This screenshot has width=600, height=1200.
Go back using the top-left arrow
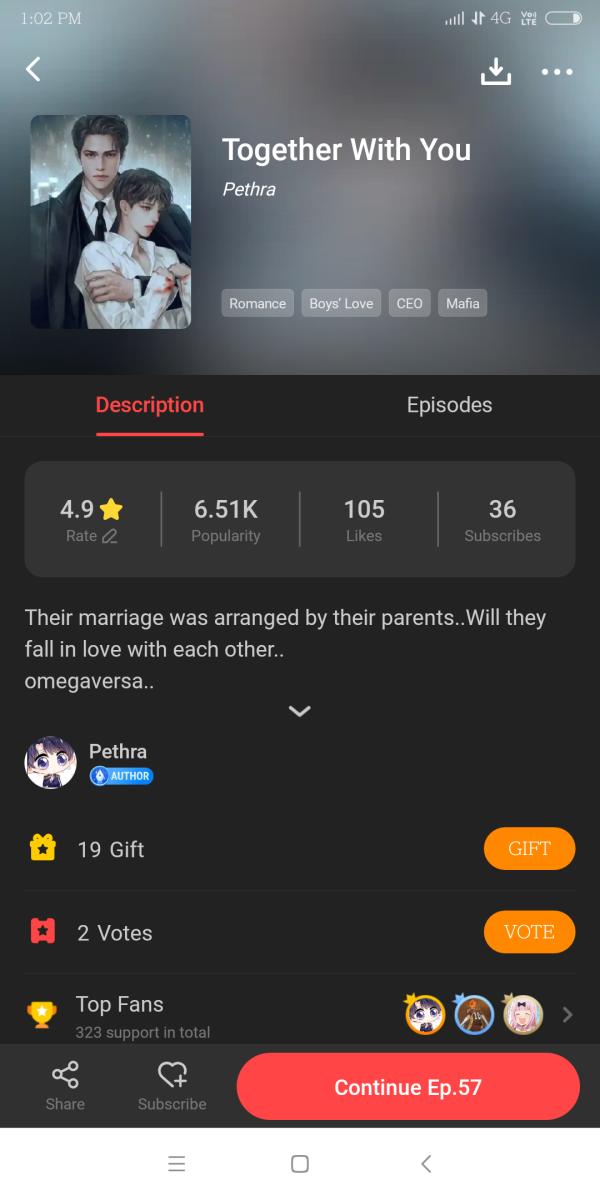point(33,69)
